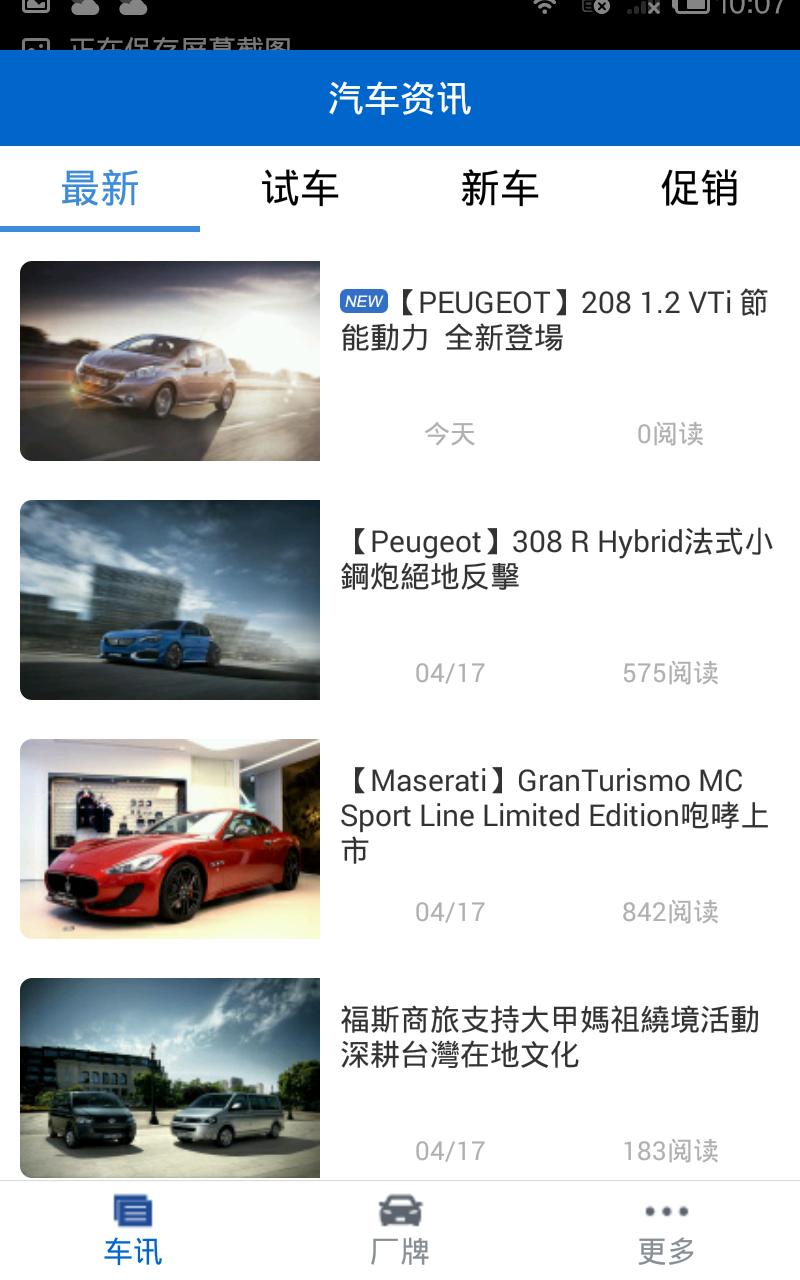Open the 车讯 news section icon

131,1210
